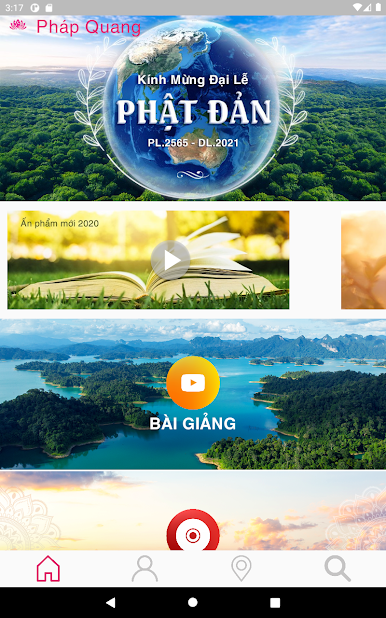This screenshot has height=618, width=386.
Task: Switch to the Home tab
Action: [x=48, y=568]
